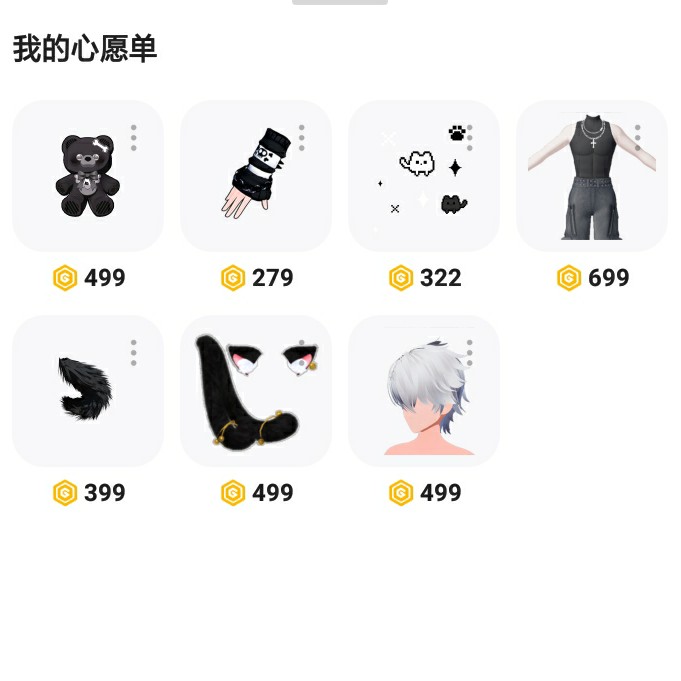Show more options for the pixel cat item
681x681 pixels.
(x=470, y=138)
